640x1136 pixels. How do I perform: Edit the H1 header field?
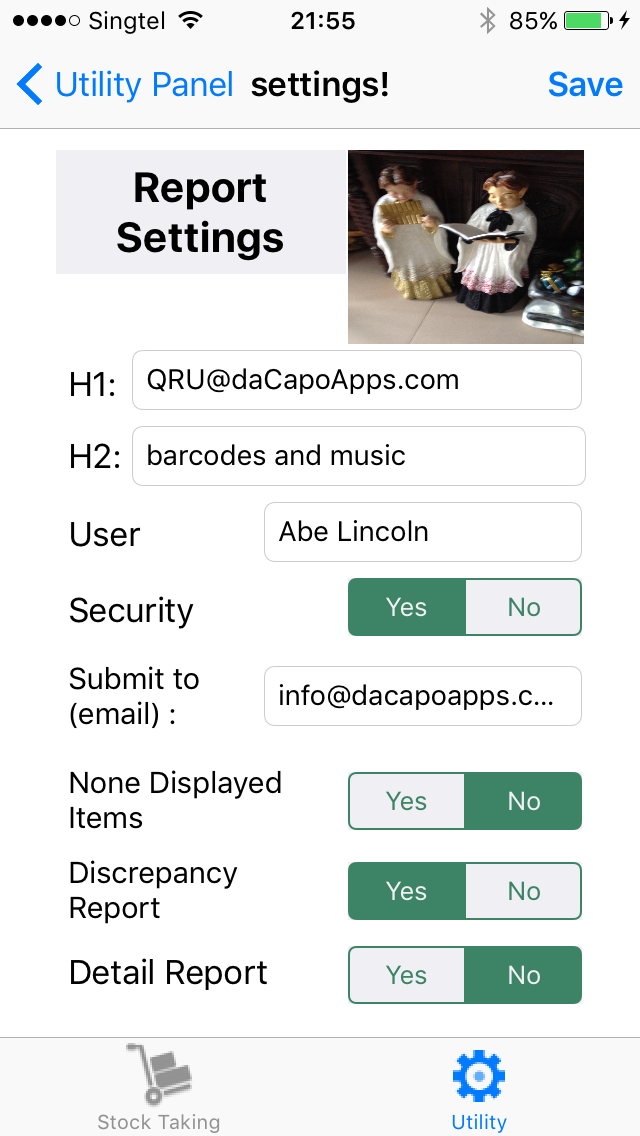[356, 380]
